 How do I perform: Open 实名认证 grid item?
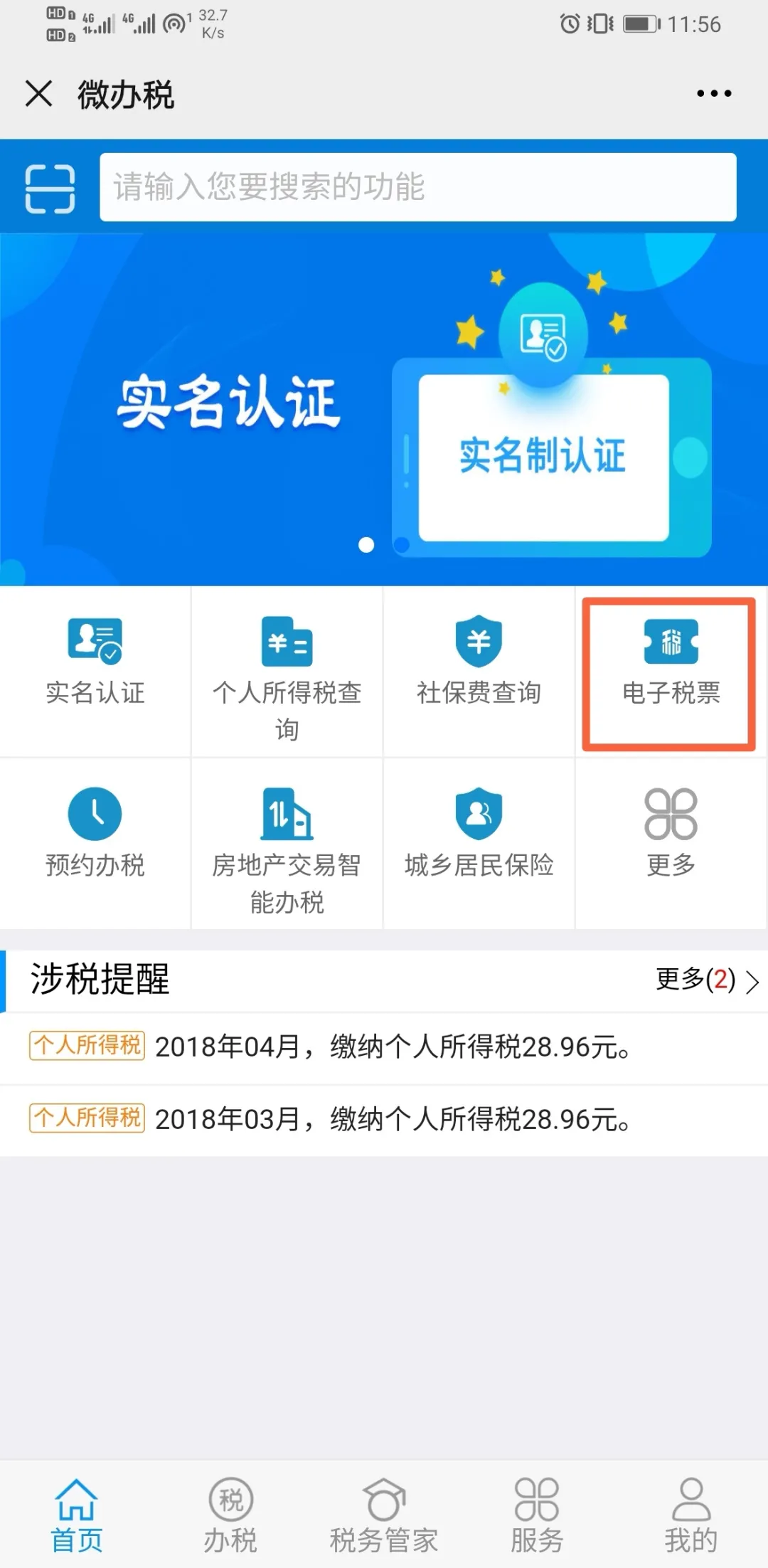point(95,662)
